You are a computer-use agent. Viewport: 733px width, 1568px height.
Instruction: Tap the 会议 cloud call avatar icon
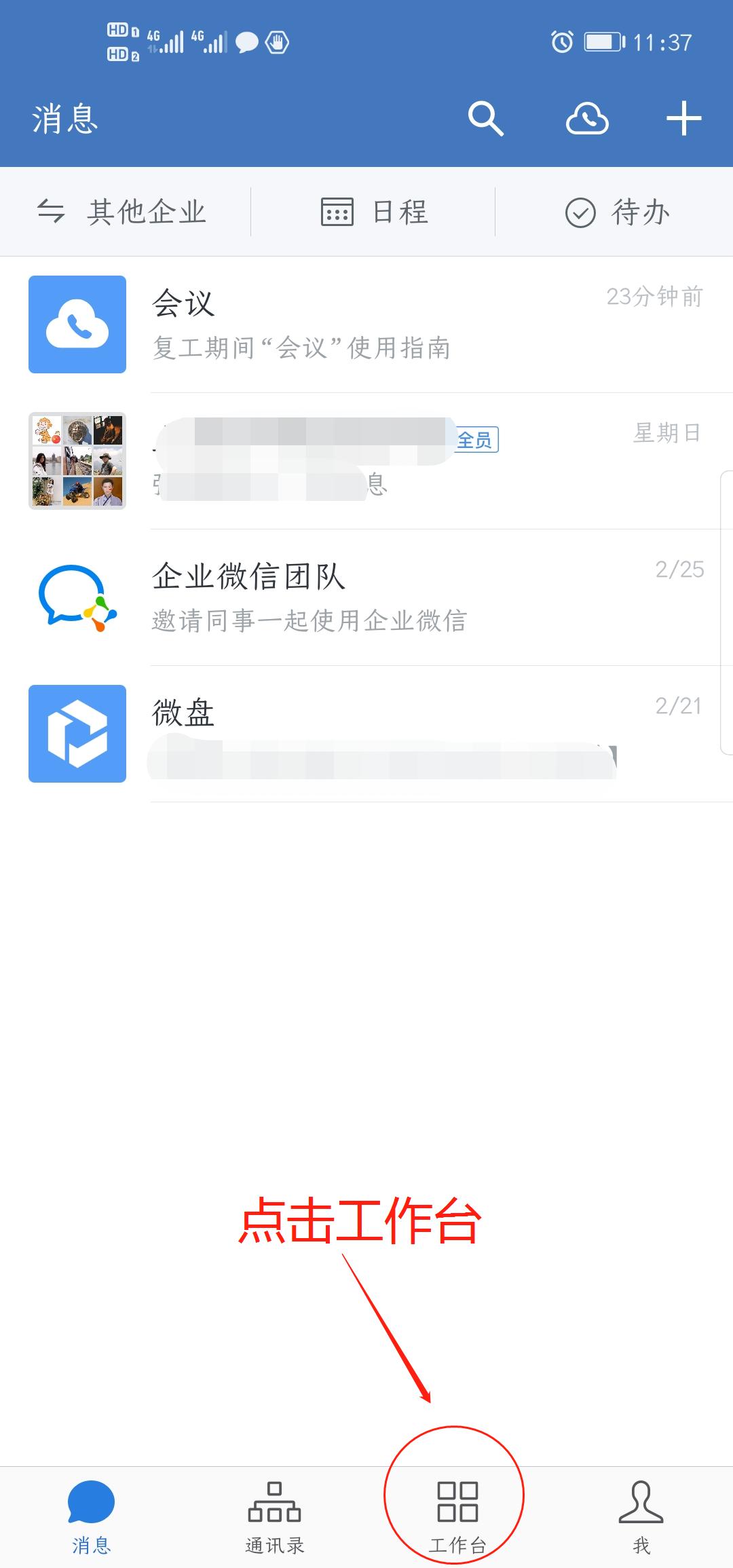click(77, 324)
